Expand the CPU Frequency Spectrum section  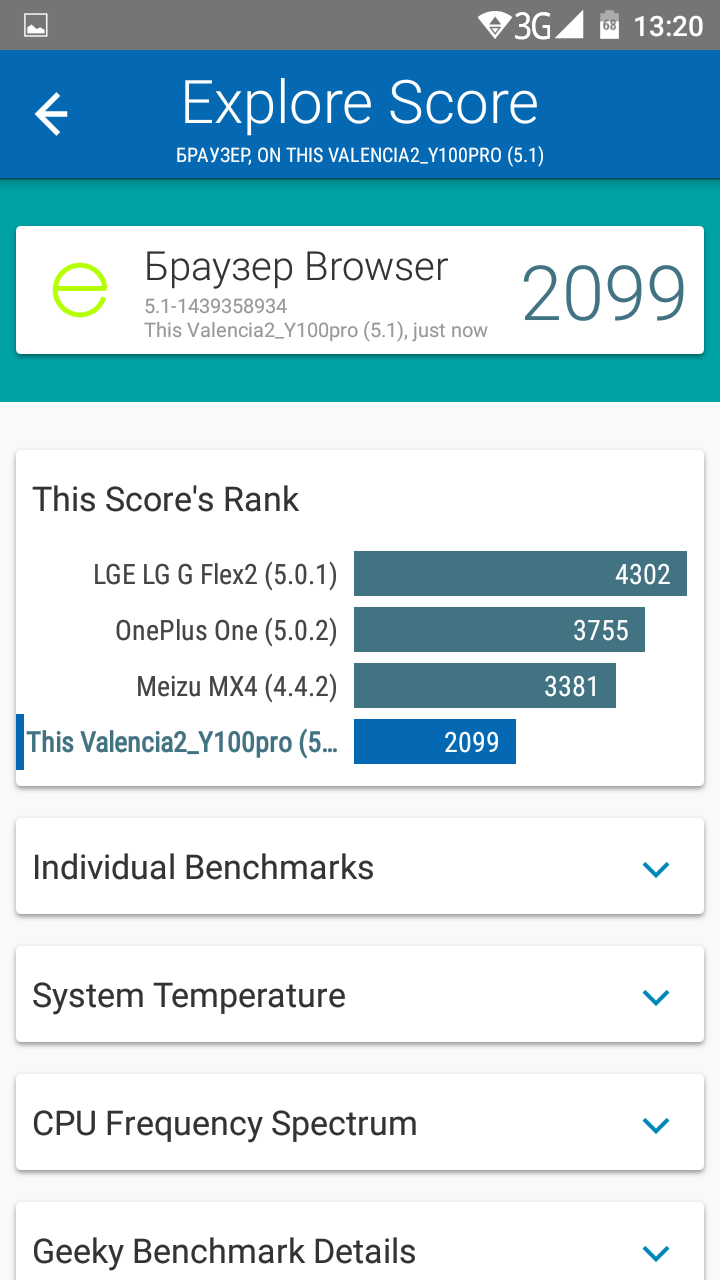pos(655,1124)
